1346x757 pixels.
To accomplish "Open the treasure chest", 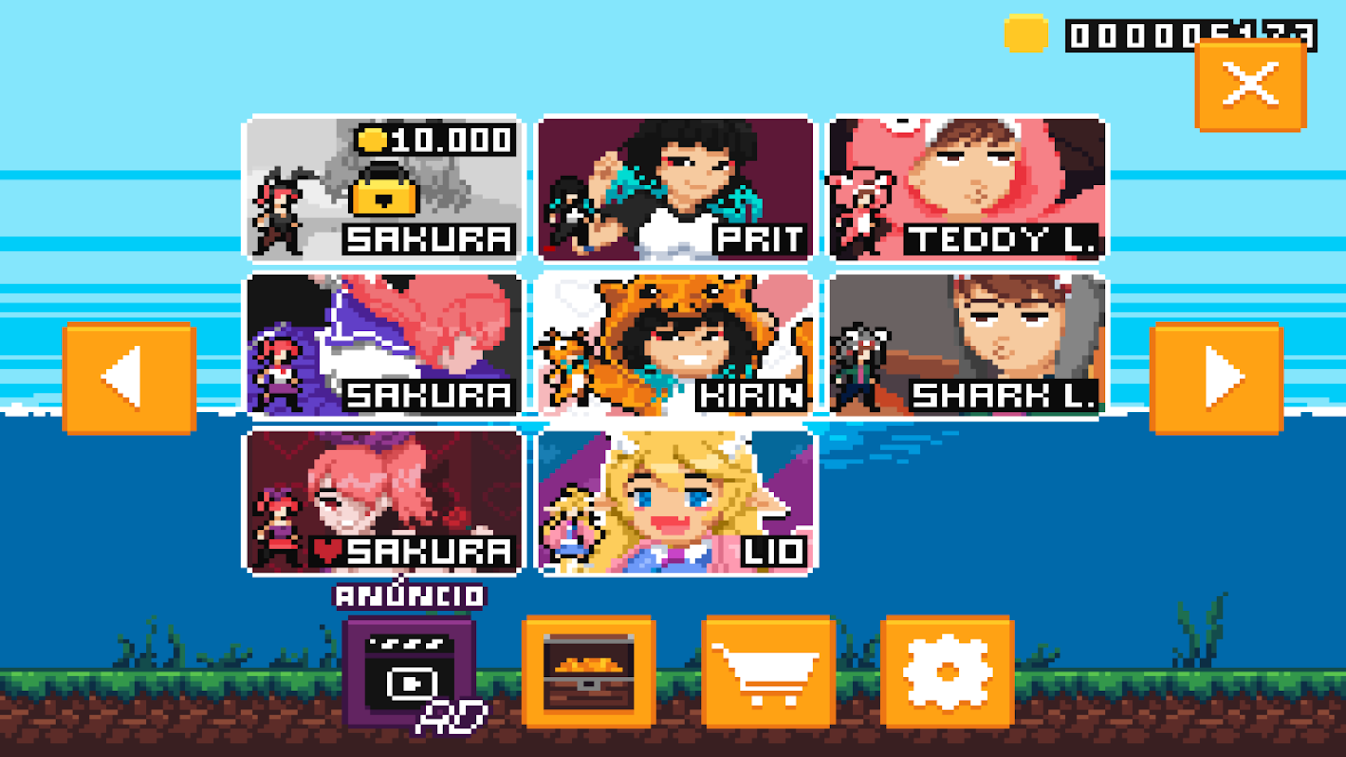I will [588, 672].
